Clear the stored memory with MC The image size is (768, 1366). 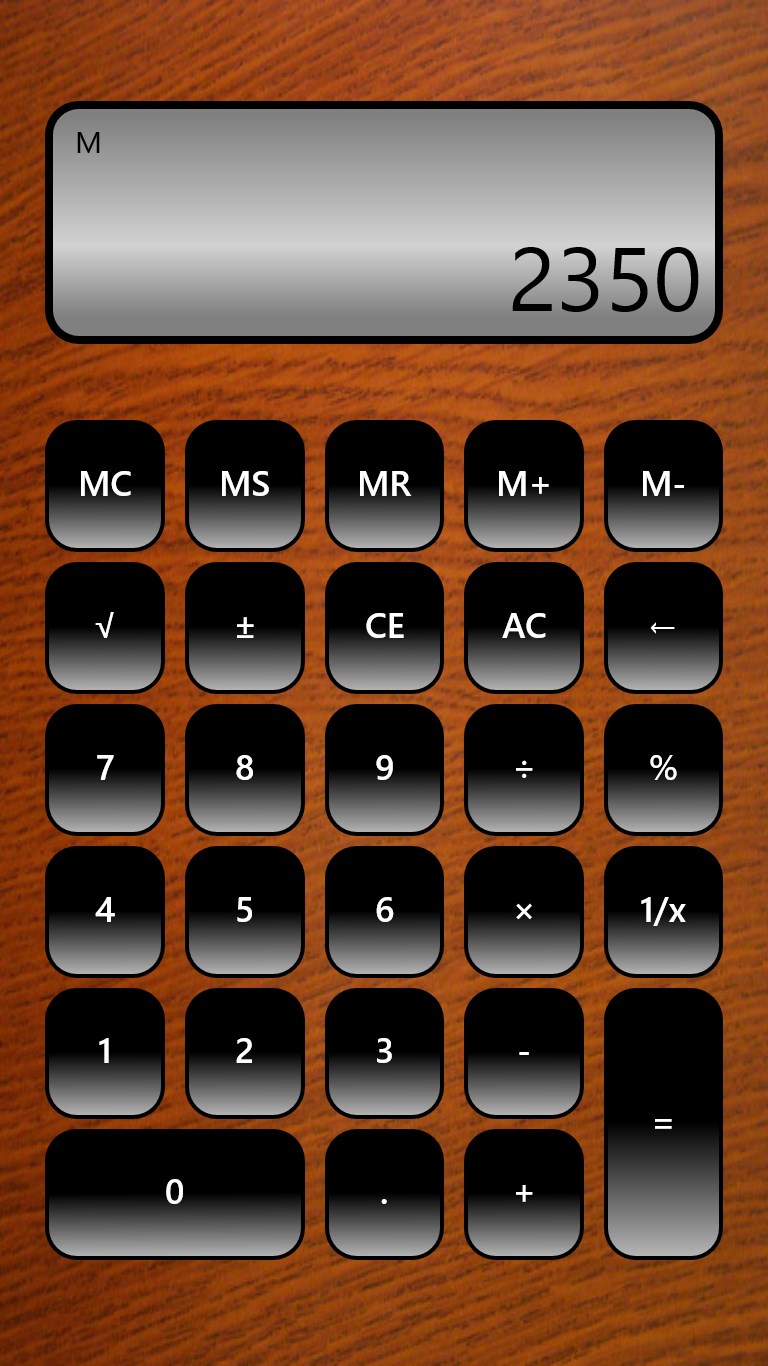pyautogui.click(x=105, y=485)
